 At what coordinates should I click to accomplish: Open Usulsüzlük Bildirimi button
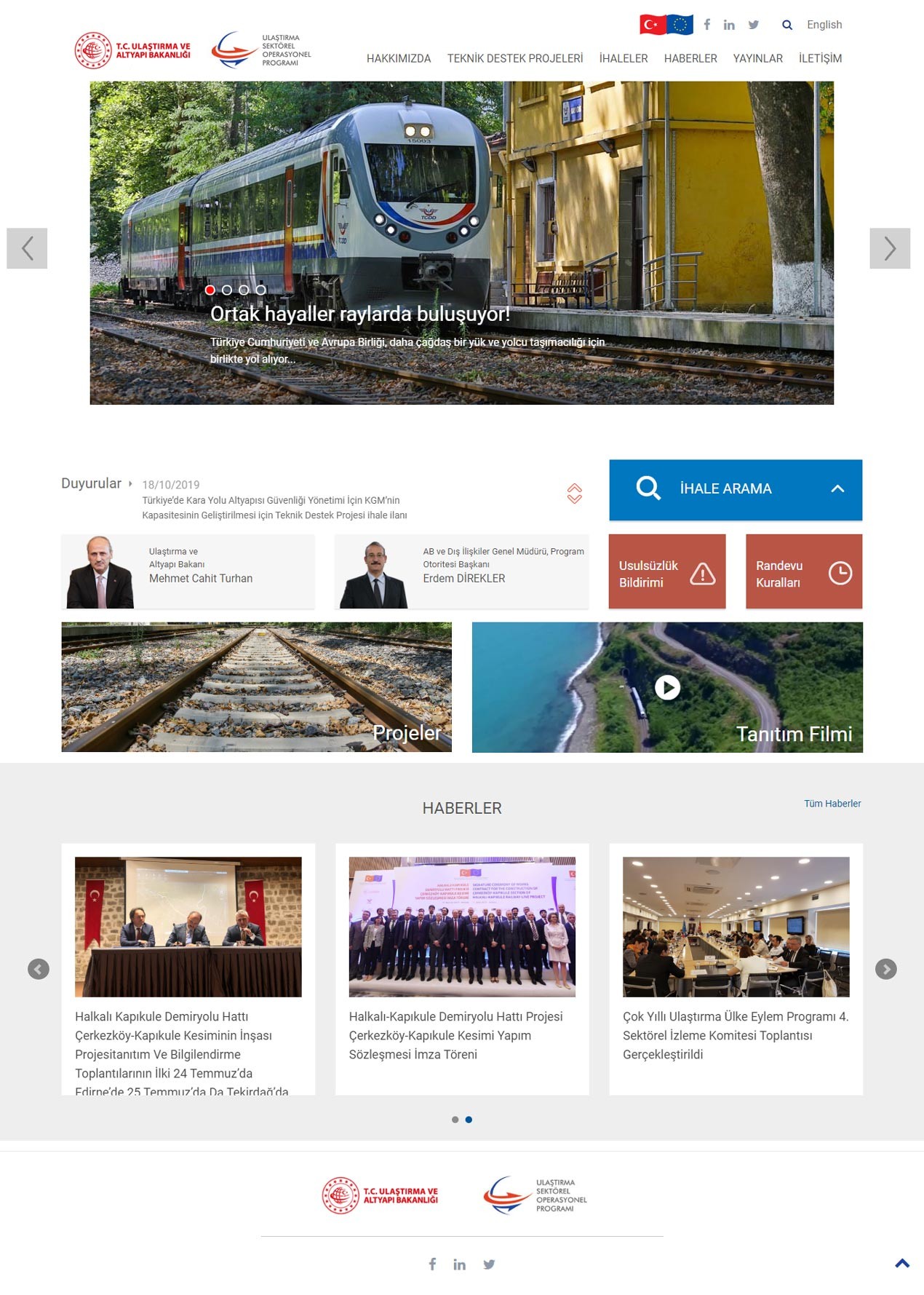point(666,572)
